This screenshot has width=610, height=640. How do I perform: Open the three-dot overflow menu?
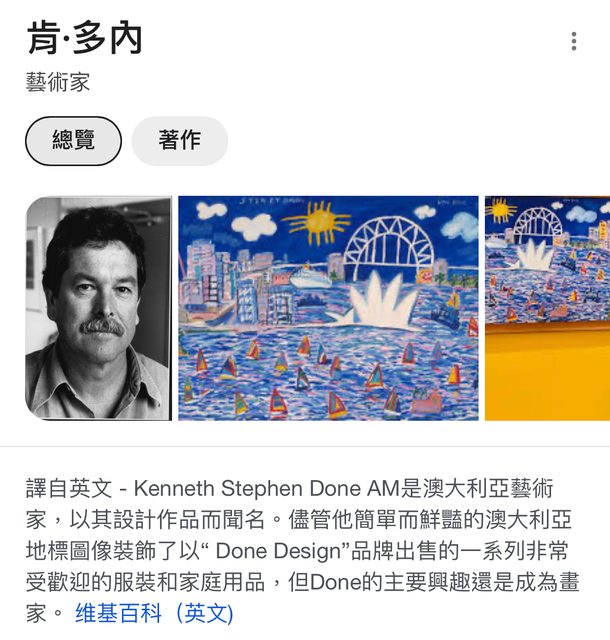[x=573, y=41]
